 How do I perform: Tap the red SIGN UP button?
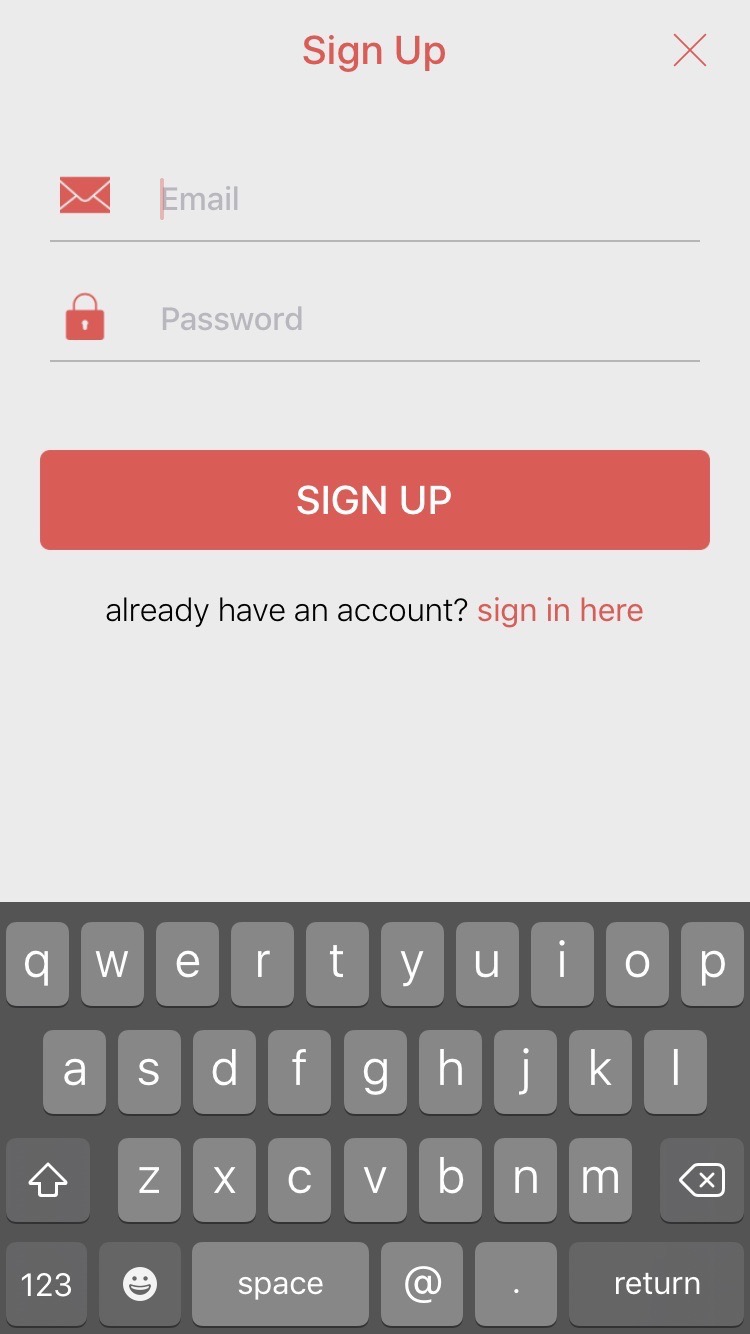(375, 500)
